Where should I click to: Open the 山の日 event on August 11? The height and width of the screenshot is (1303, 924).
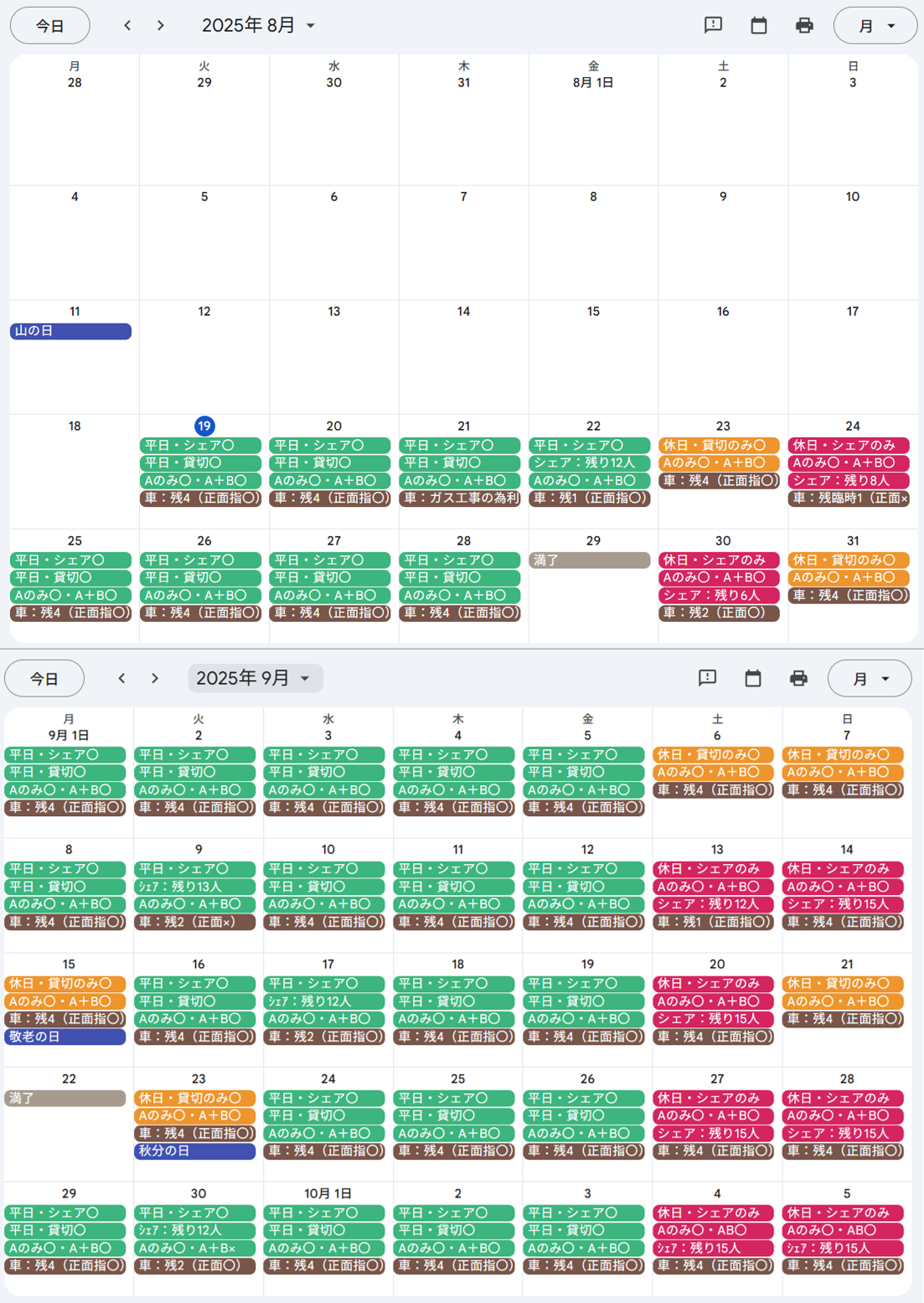[x=70, y=331]
